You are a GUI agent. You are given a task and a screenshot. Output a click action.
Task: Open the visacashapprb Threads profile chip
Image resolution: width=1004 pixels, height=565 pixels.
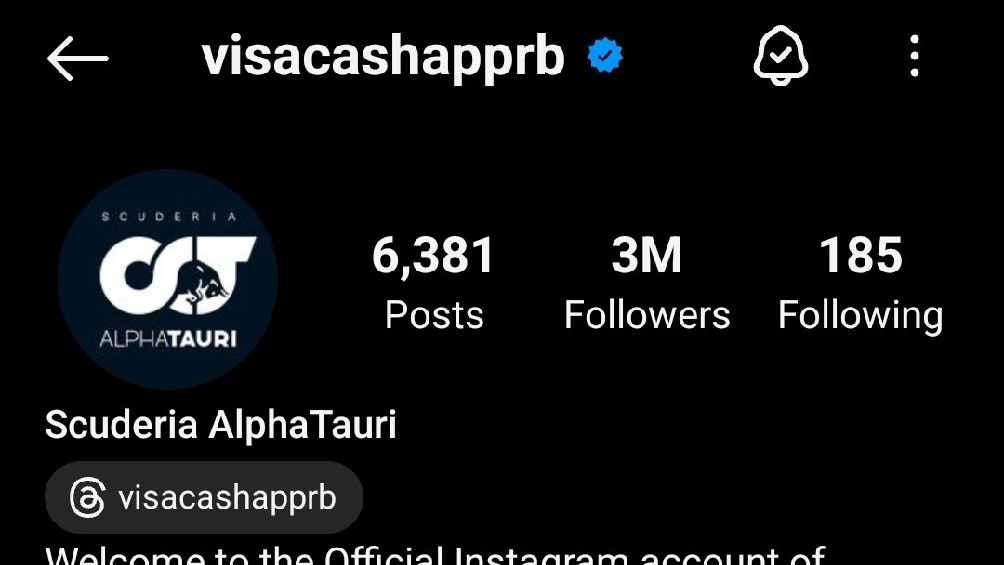click(x=204, y=497)
